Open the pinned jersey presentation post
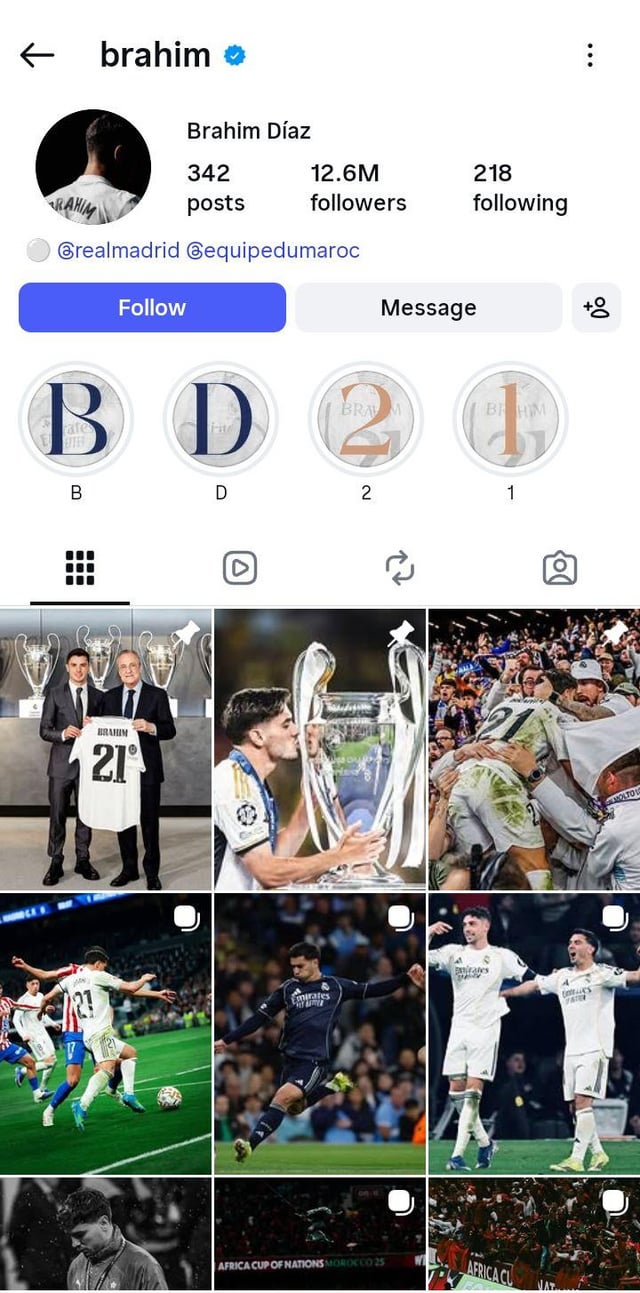640x1293 pixels. (x=106, y=749)
